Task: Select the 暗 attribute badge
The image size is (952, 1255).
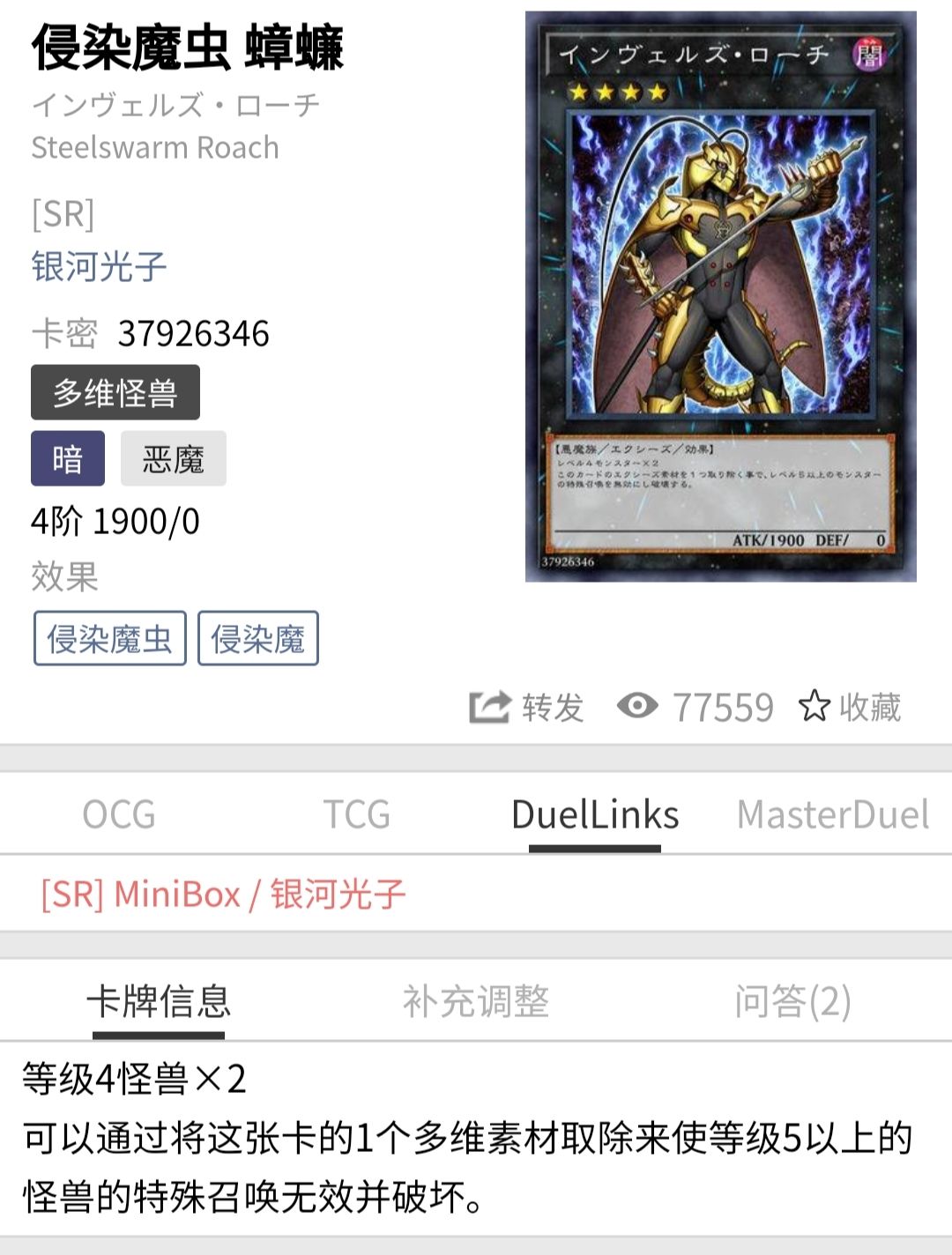Action: (69, 458)
